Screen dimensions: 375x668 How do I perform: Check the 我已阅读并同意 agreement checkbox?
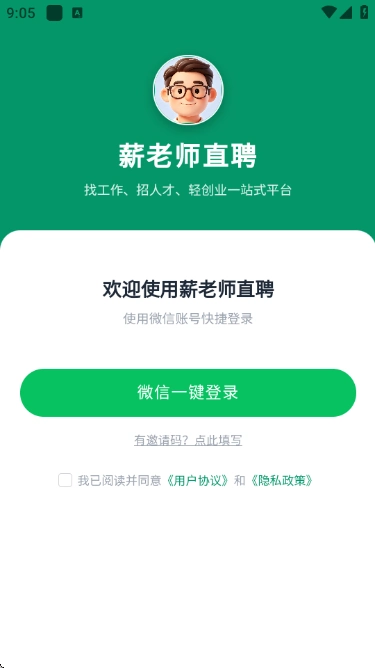click(x=65, y=480)
